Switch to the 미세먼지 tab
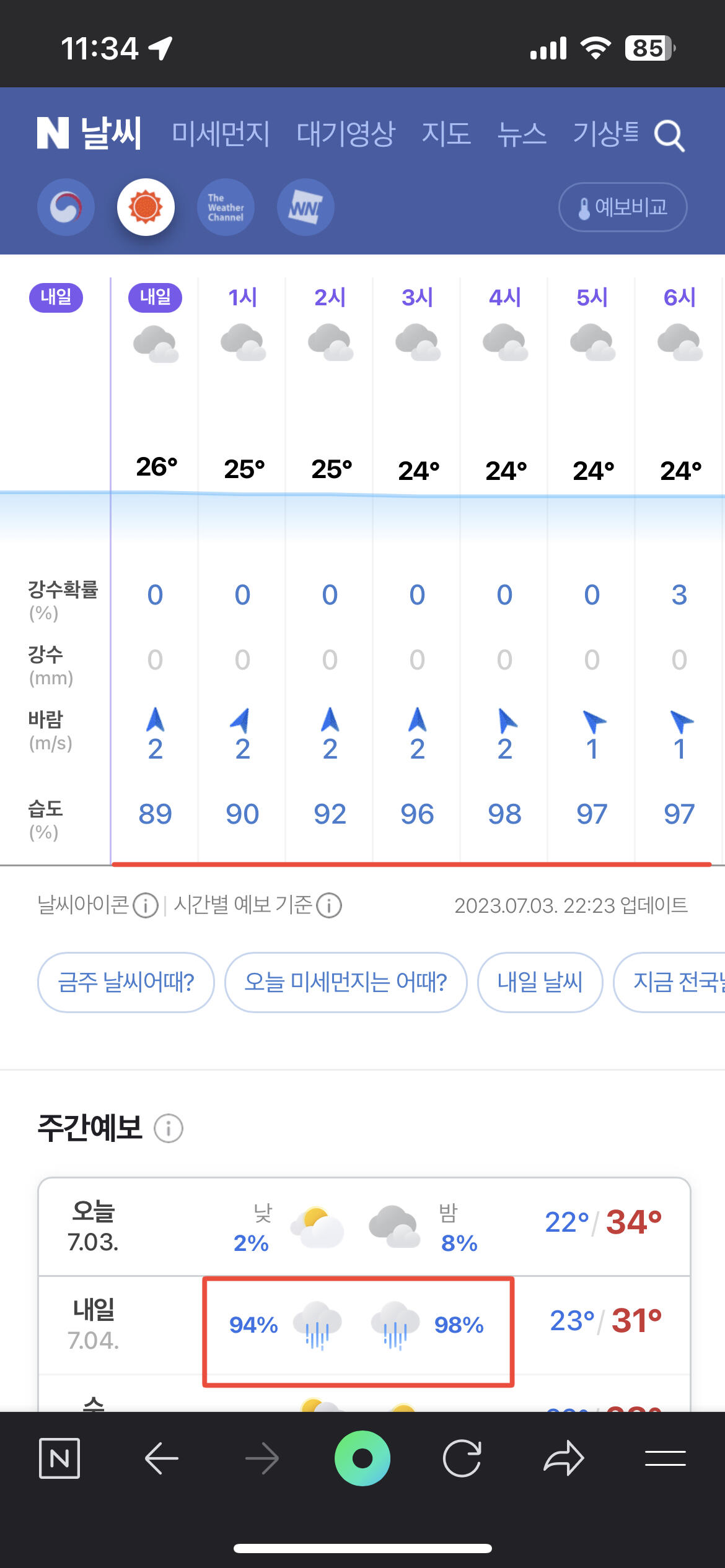 (x=221, y=134)
